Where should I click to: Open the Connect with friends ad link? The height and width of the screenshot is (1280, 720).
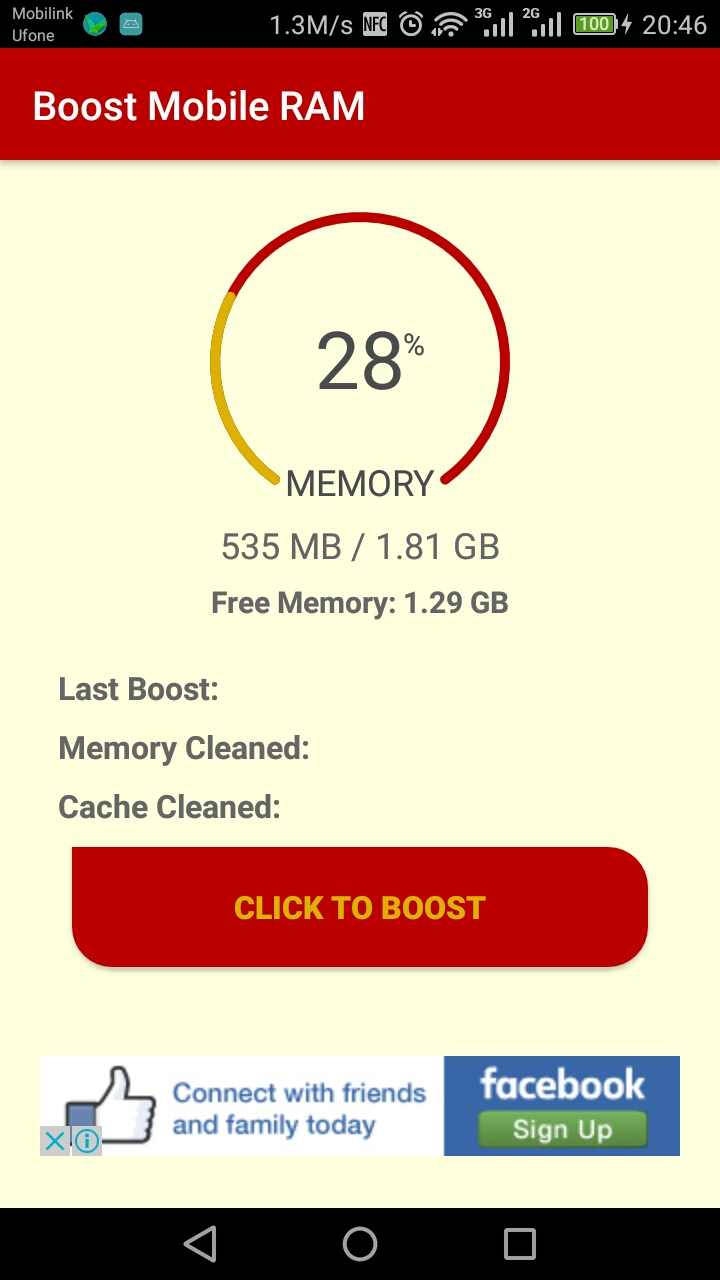pyautogui.click(x=300, y=1105)
